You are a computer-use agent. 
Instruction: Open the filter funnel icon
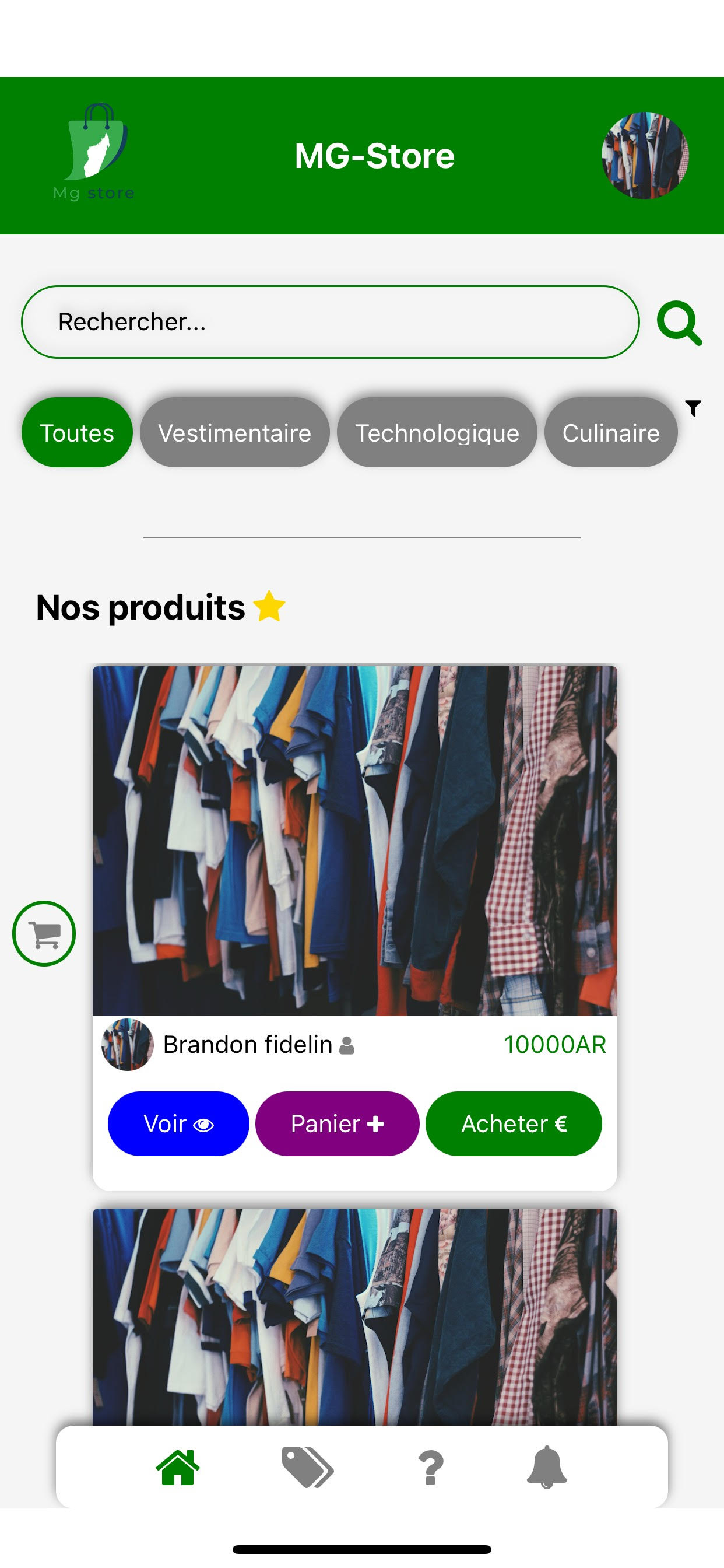[693, 408]
